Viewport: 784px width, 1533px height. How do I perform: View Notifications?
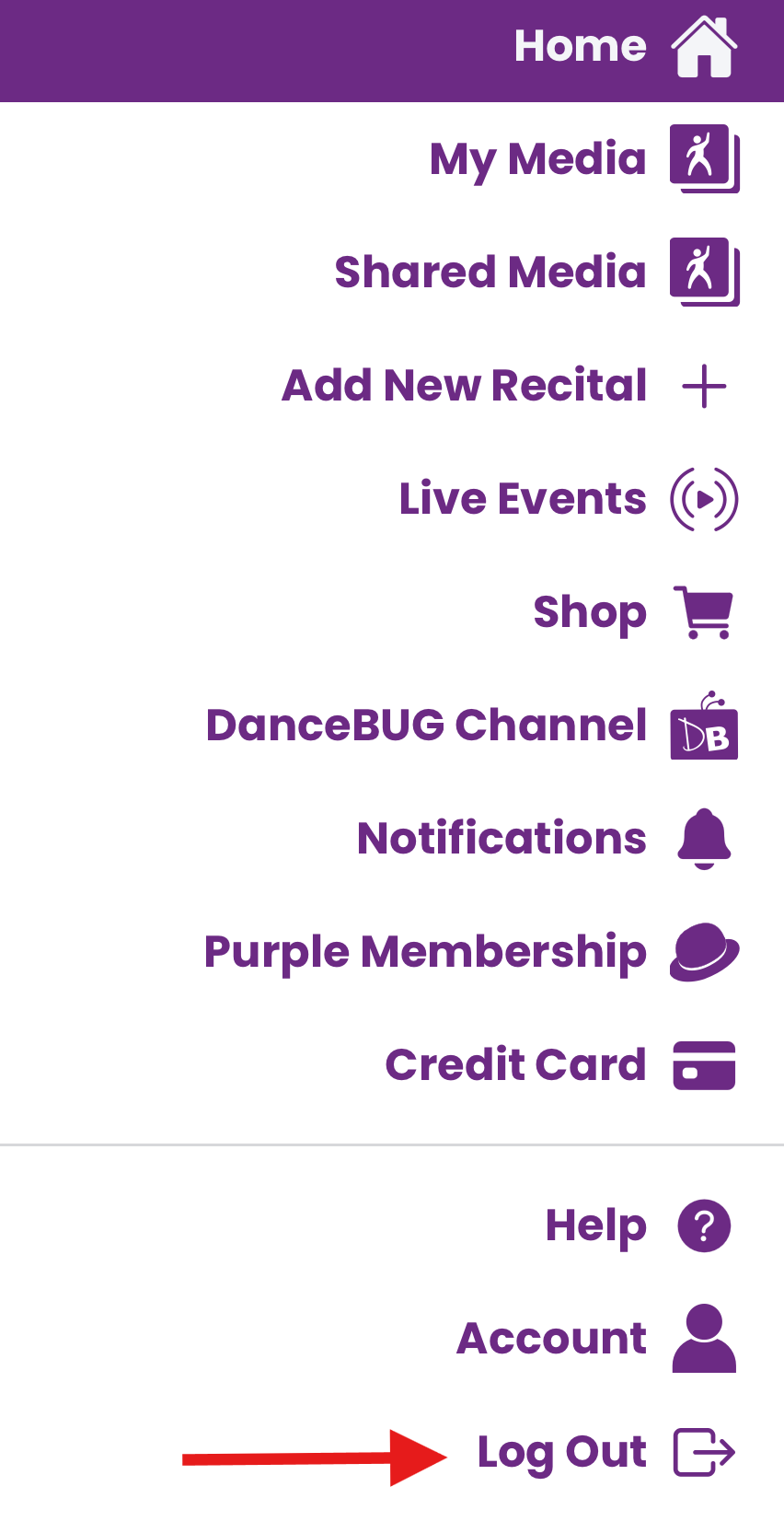[x=392, y=838]
